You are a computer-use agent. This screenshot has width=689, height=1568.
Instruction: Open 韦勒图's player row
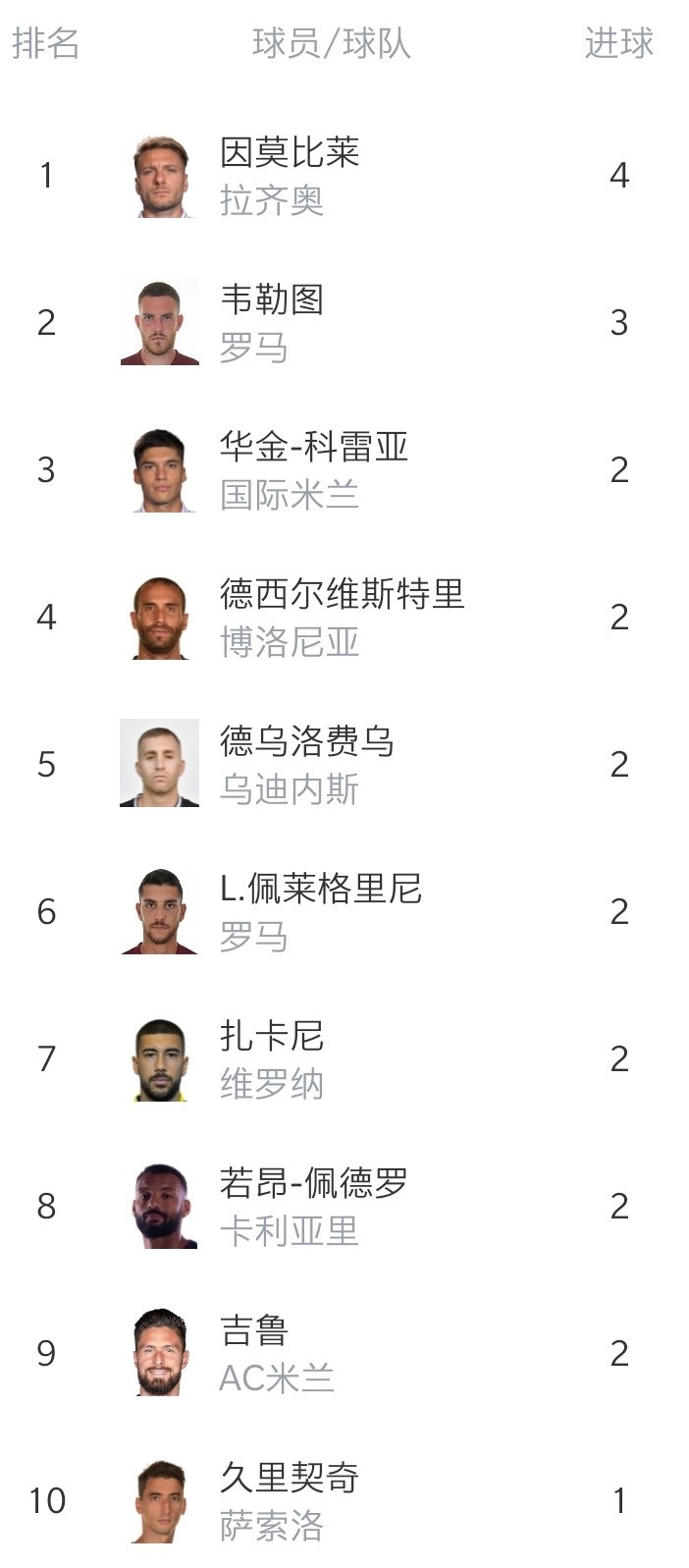[x=344, y=322]
